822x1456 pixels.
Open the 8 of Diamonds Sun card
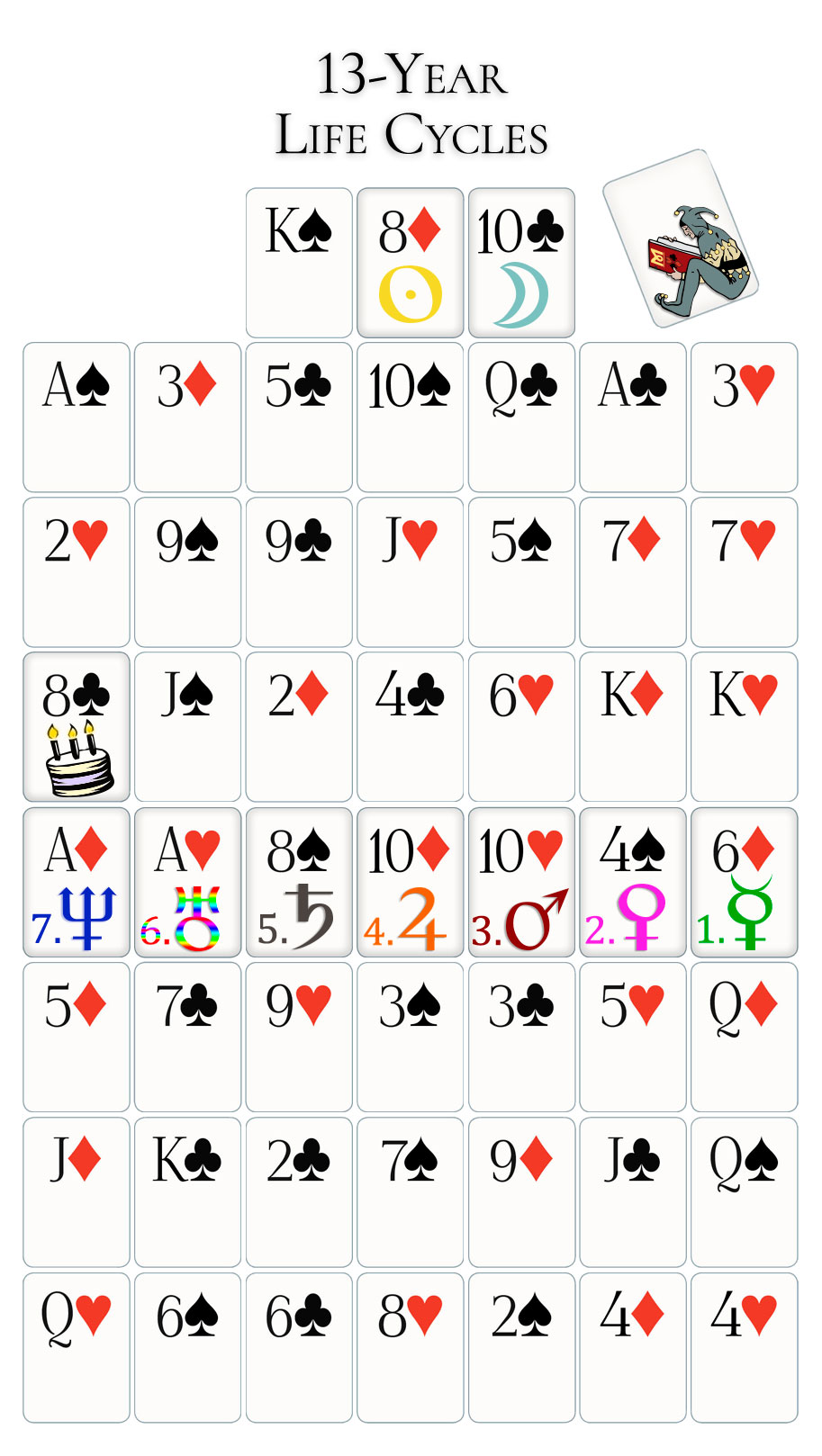(411, 263)
